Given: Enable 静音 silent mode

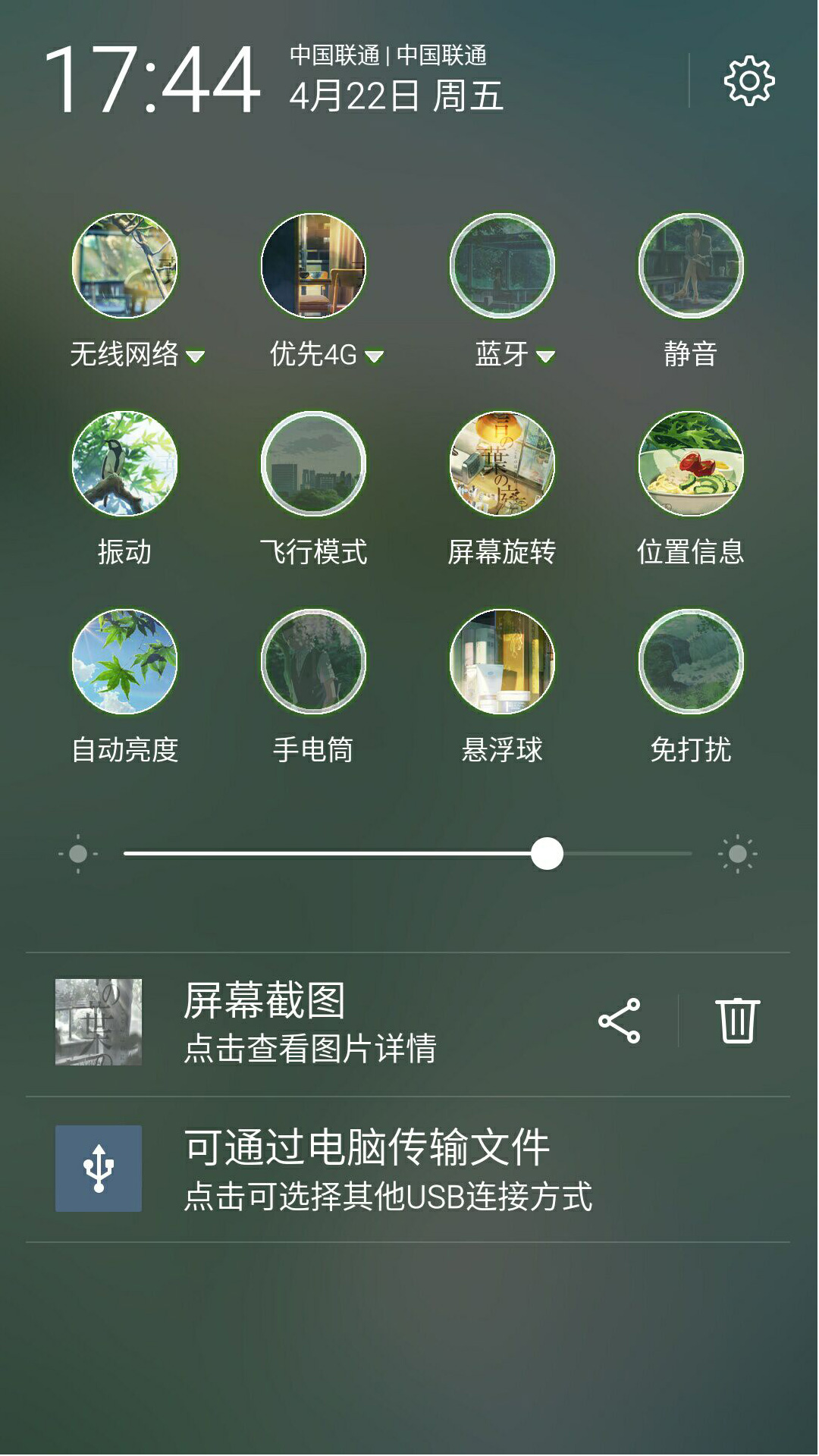Looking at the screenshot, I should coord(691,266).
